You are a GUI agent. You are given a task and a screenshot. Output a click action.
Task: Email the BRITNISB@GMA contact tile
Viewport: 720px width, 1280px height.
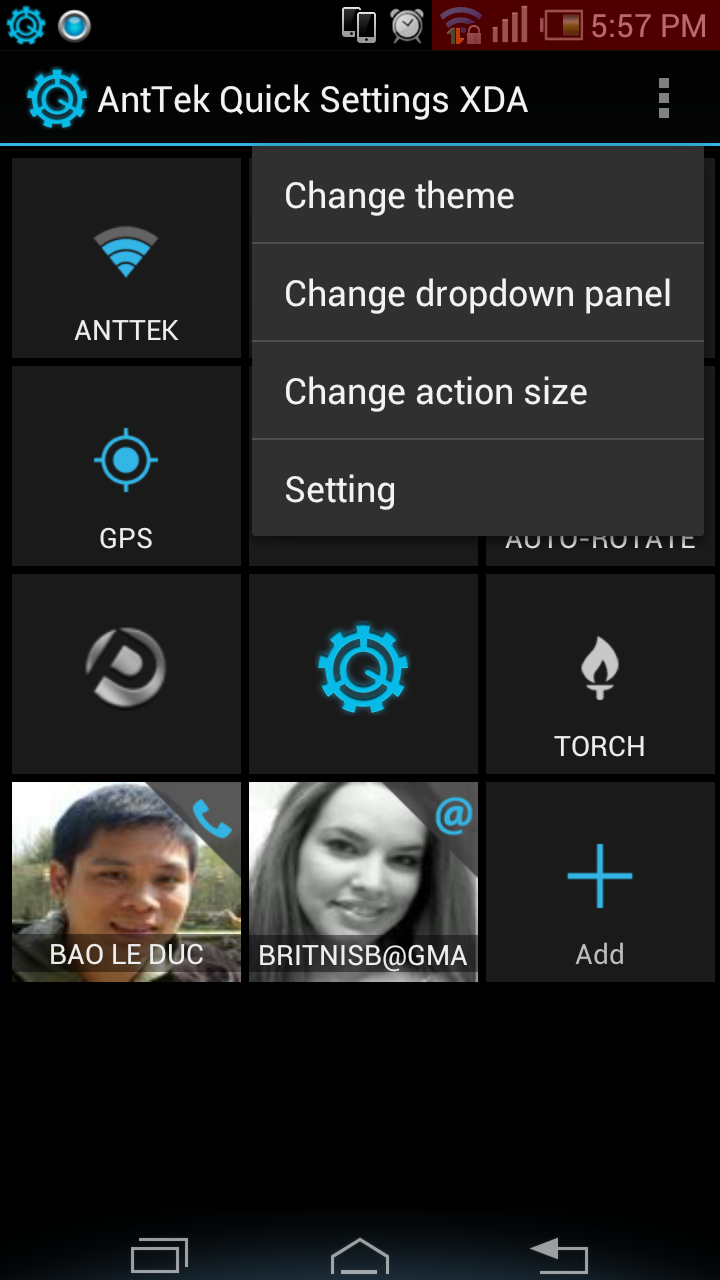click(x=363, y=882)
